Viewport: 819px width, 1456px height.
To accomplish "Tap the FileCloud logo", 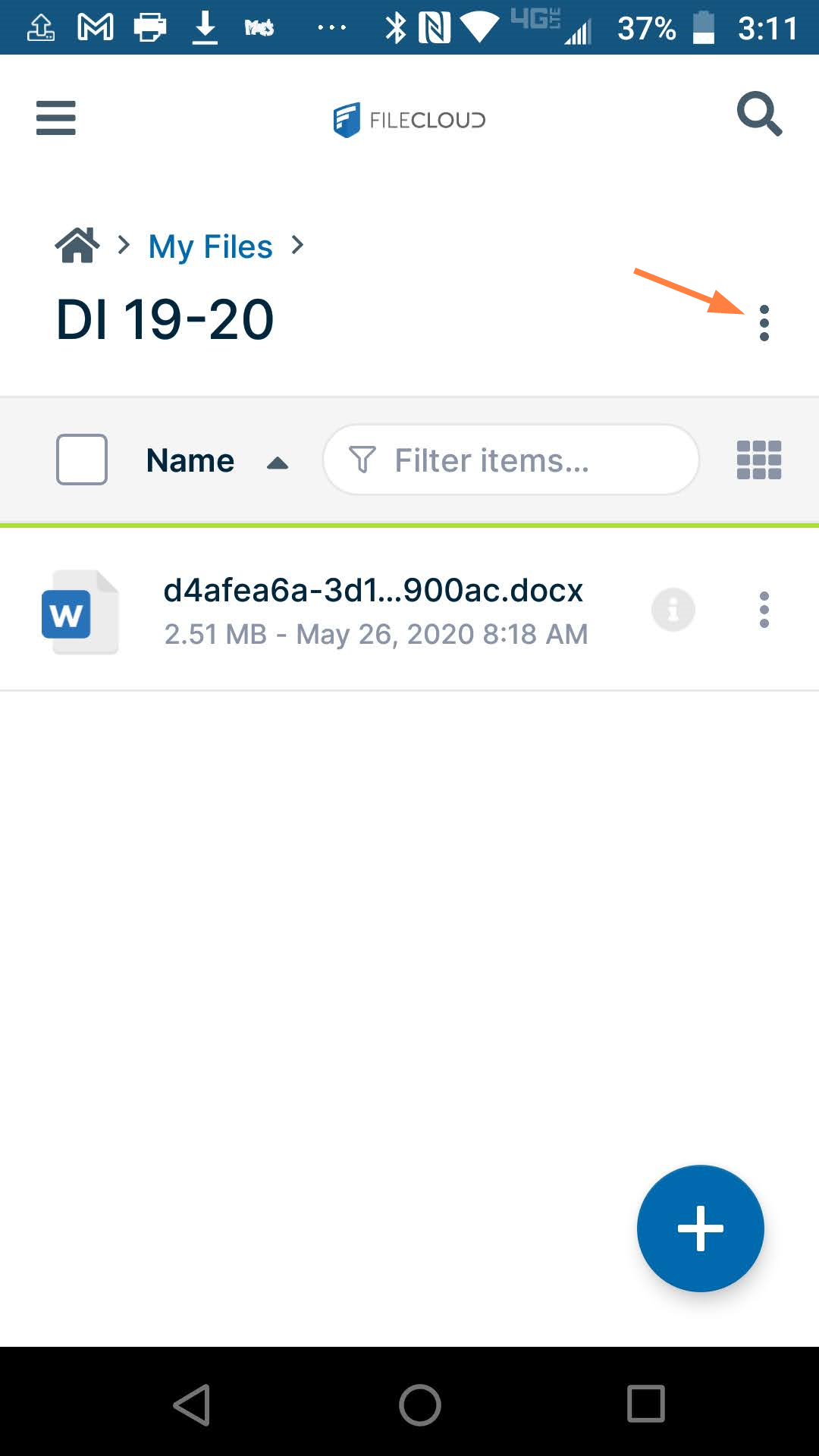I will click(409, 119).
